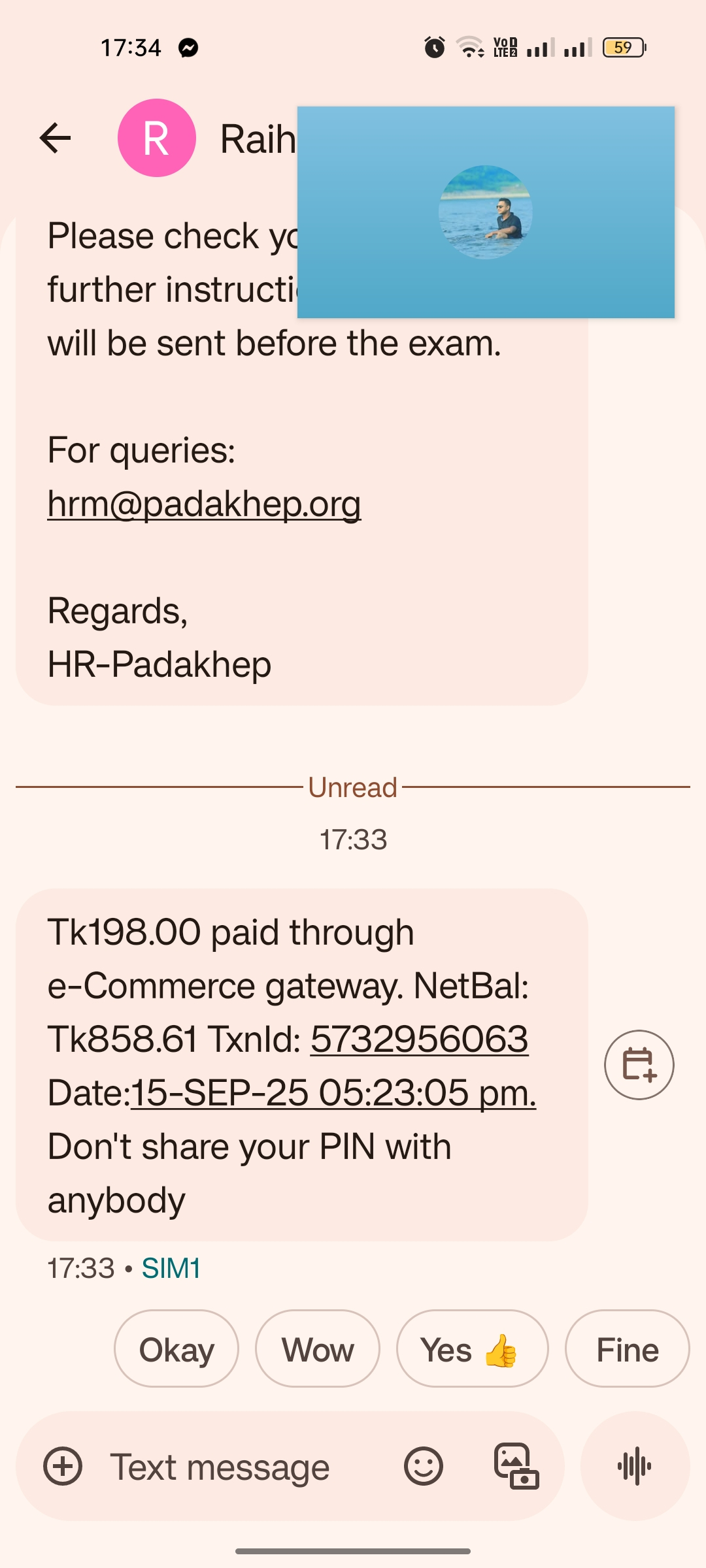Select the Fine quick reply
The height and width of the screenshot is (1568, 706).
(627, 1349)
